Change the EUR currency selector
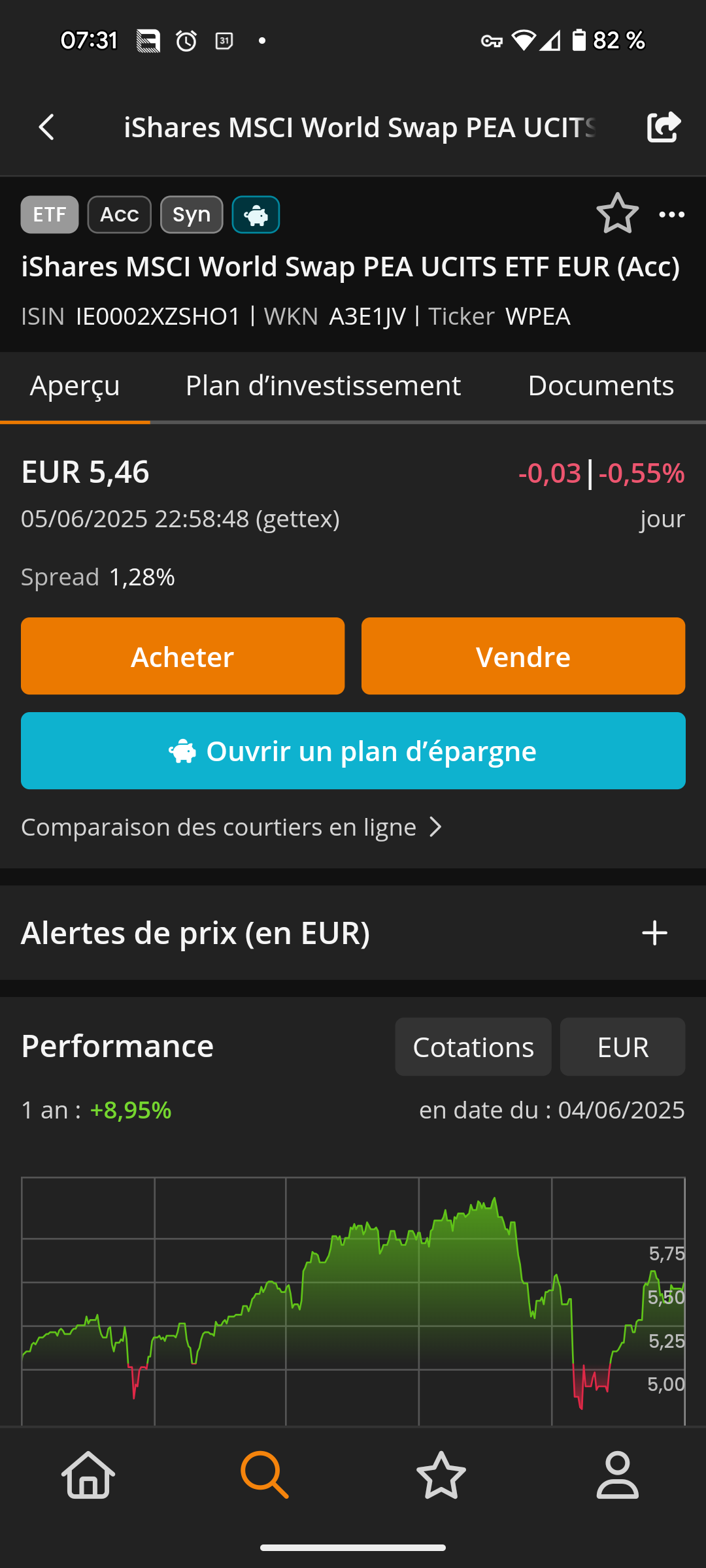Screen dimensions: 706x1568 pyautogui.click(x=622, y=1047)
